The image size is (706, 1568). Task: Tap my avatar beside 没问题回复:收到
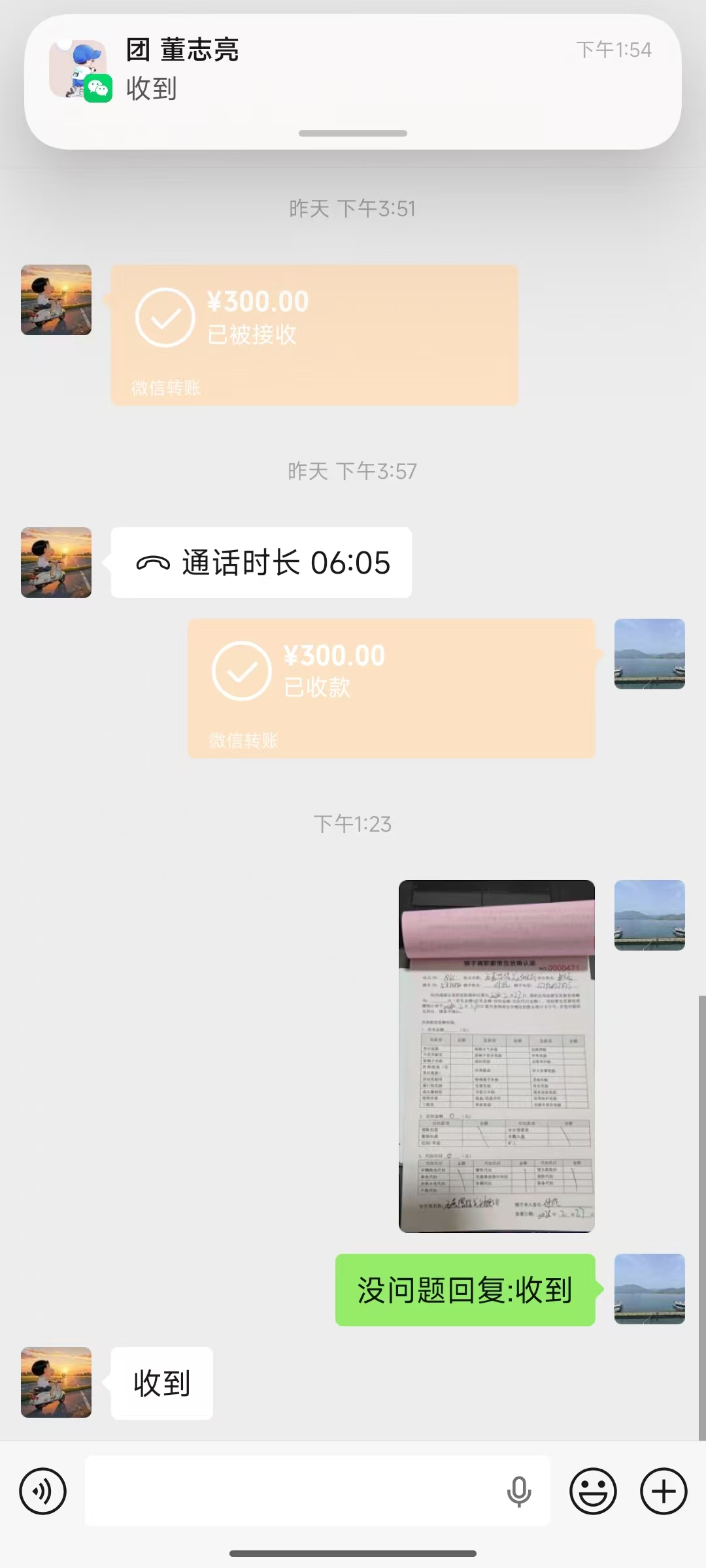(x=649, y=1289)
